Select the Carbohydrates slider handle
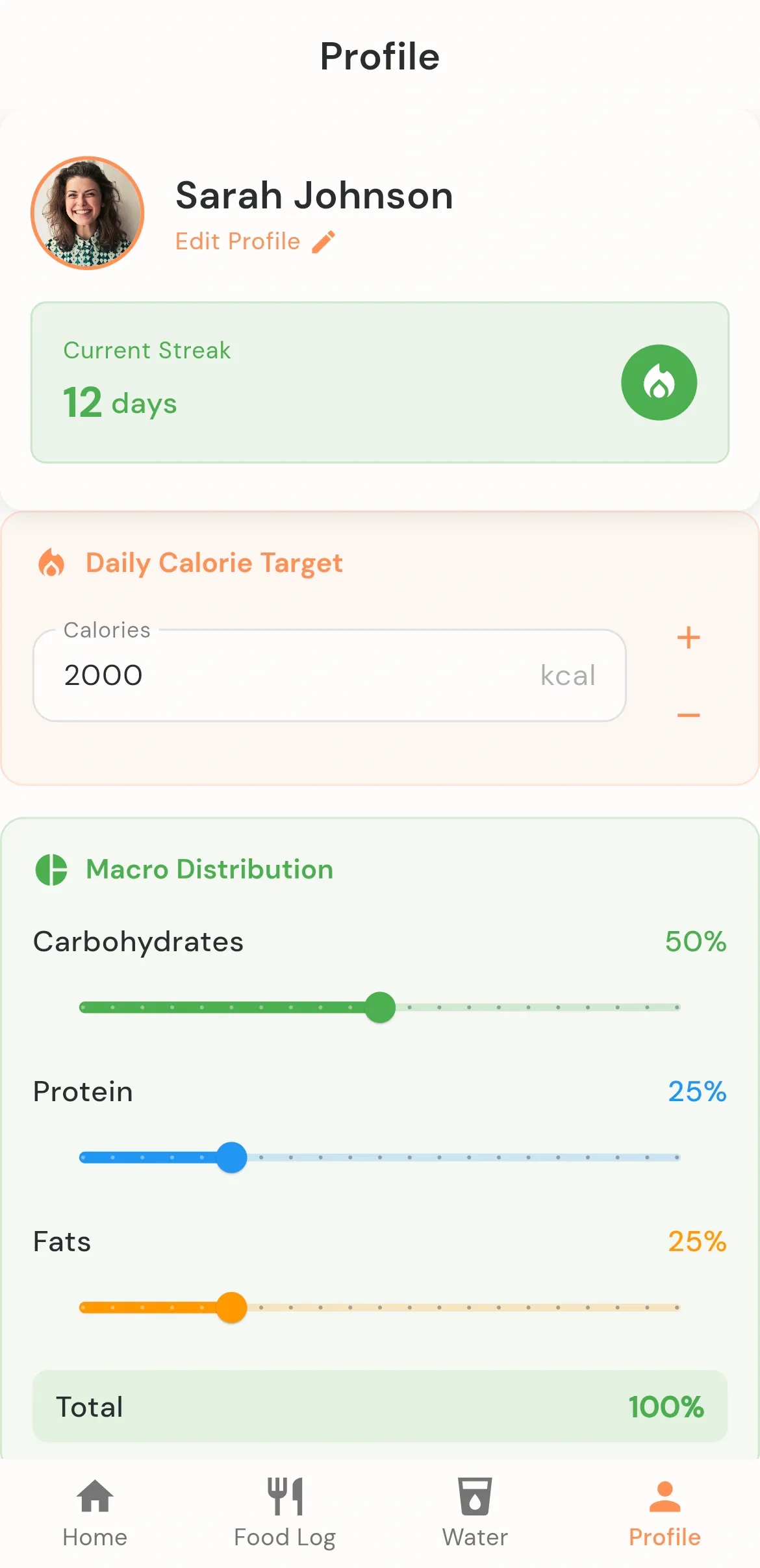Image resolution: width=760 pixels, height=1568 pixels. [380, 1007]
